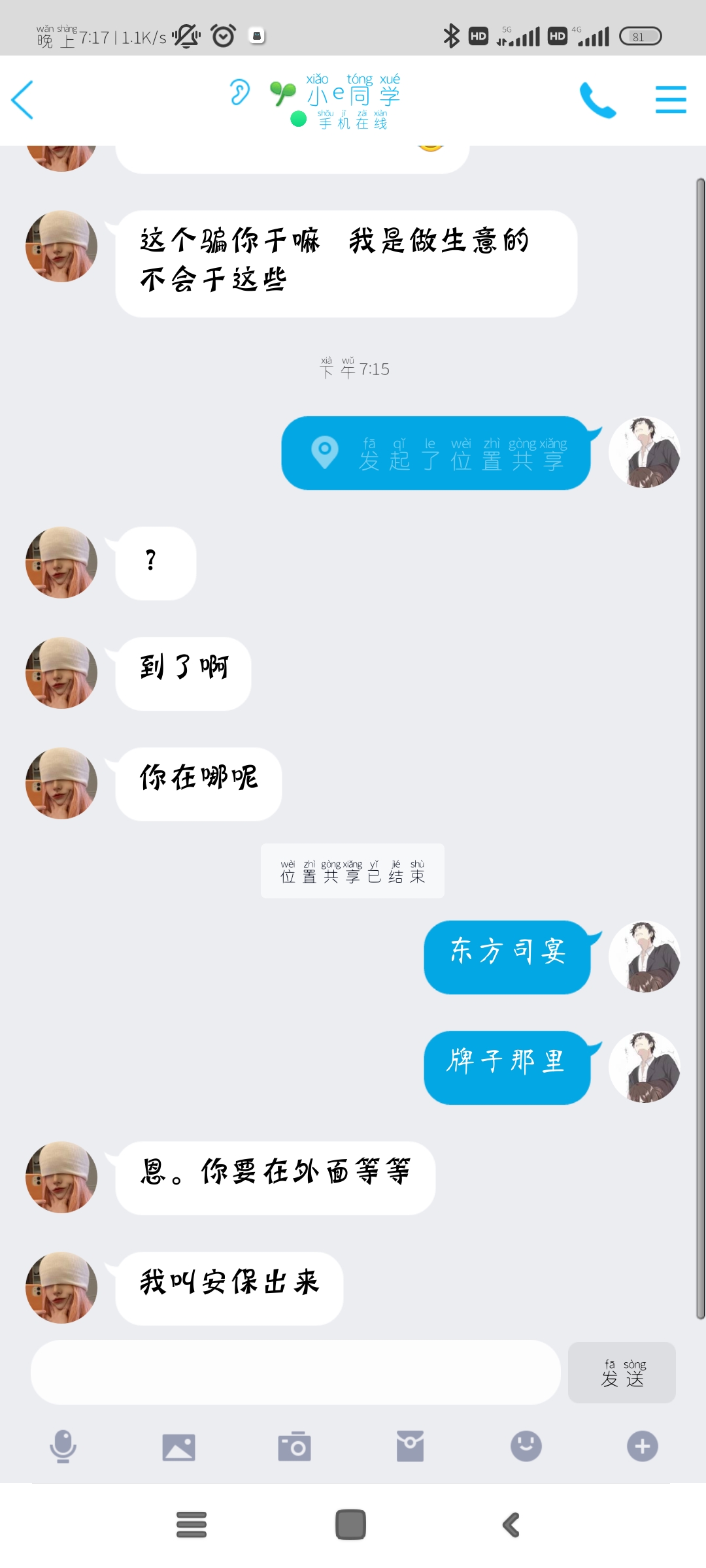The height and width of the screenshot is (1568, 706).
Task: Start a voice call with 小e同学
Action: coord(599,101)
